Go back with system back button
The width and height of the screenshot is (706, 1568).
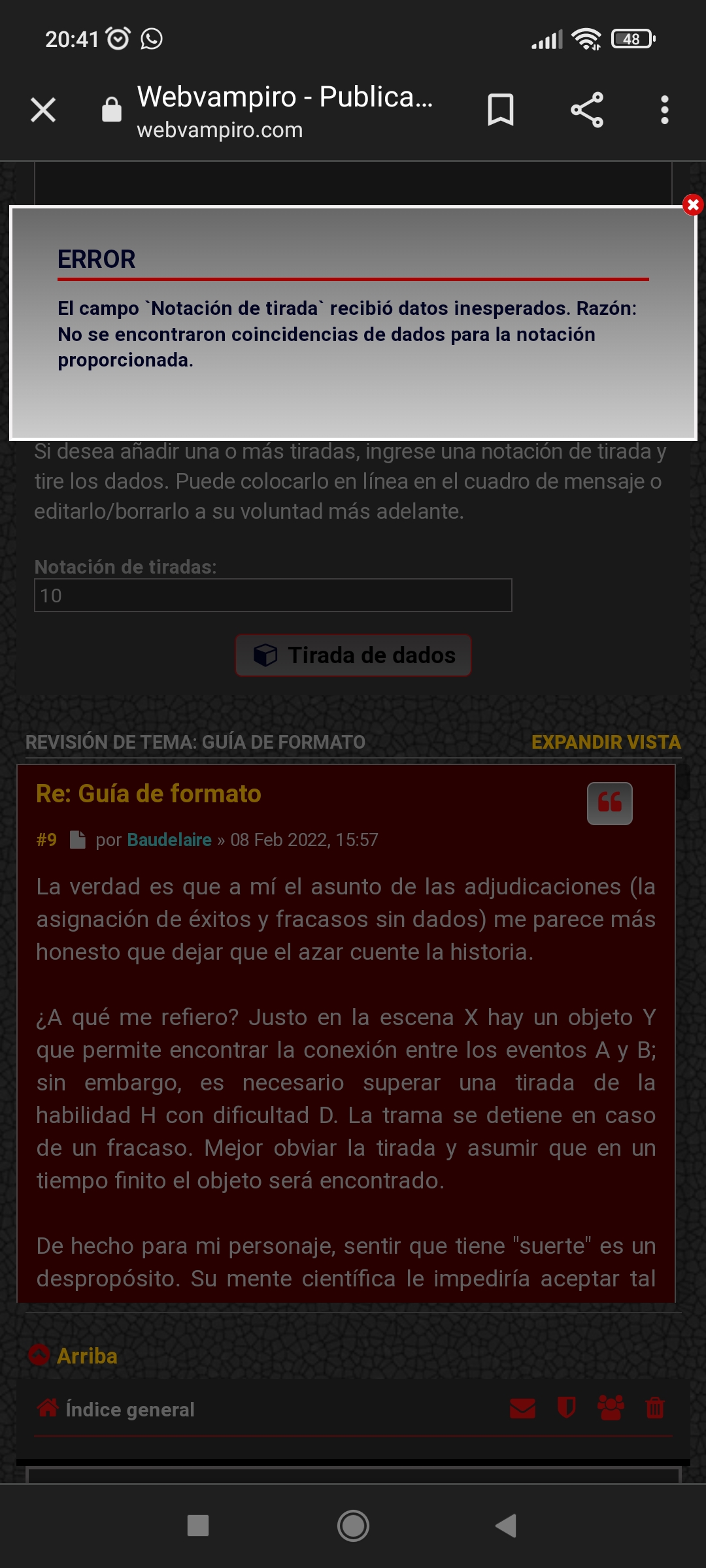pos(506,1526)
